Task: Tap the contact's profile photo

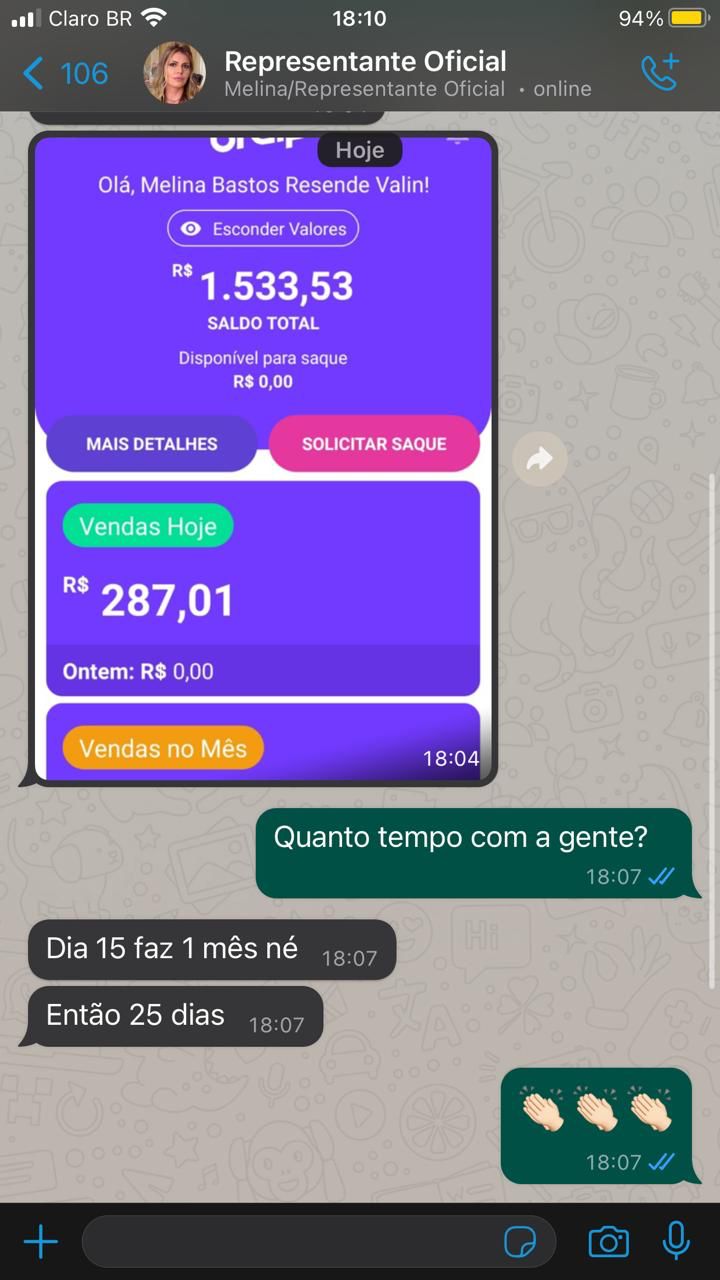Action: tap(175, 73)
